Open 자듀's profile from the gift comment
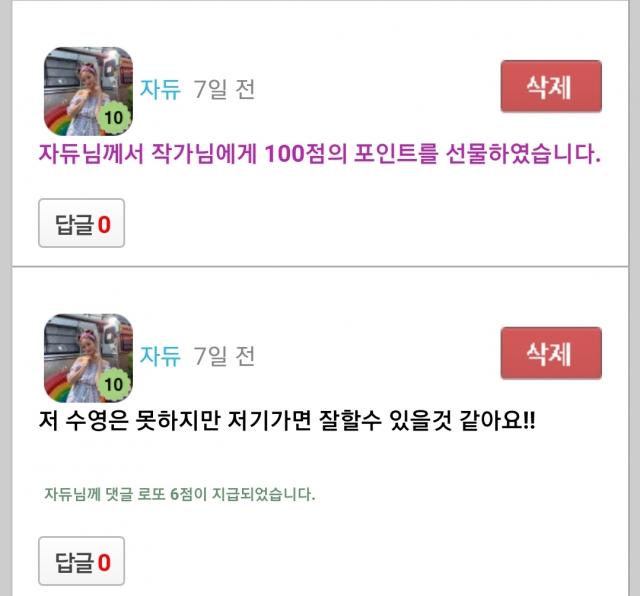The image size is (640, 596). (160, 89)
